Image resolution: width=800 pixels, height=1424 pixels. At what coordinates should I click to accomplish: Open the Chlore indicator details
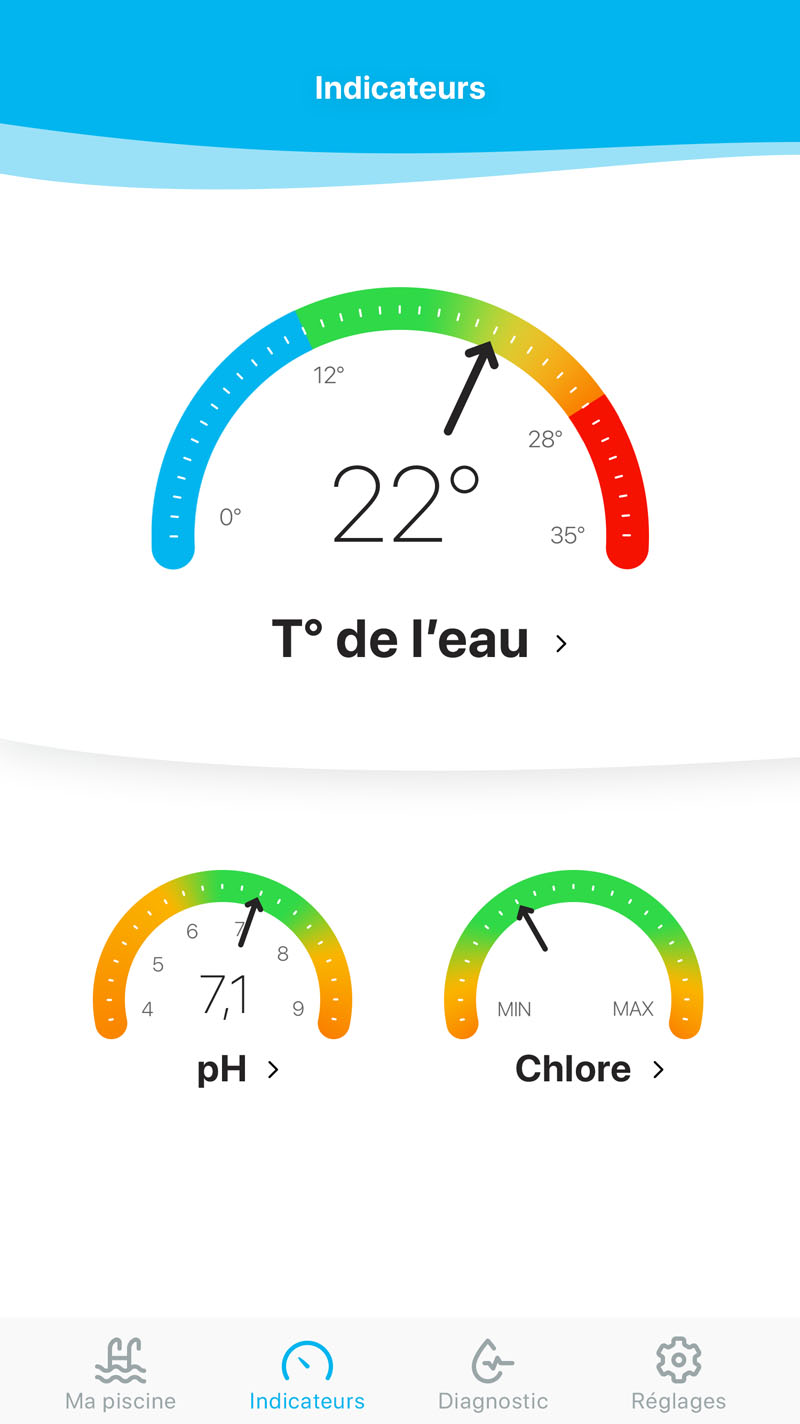tap(589, 1069)
